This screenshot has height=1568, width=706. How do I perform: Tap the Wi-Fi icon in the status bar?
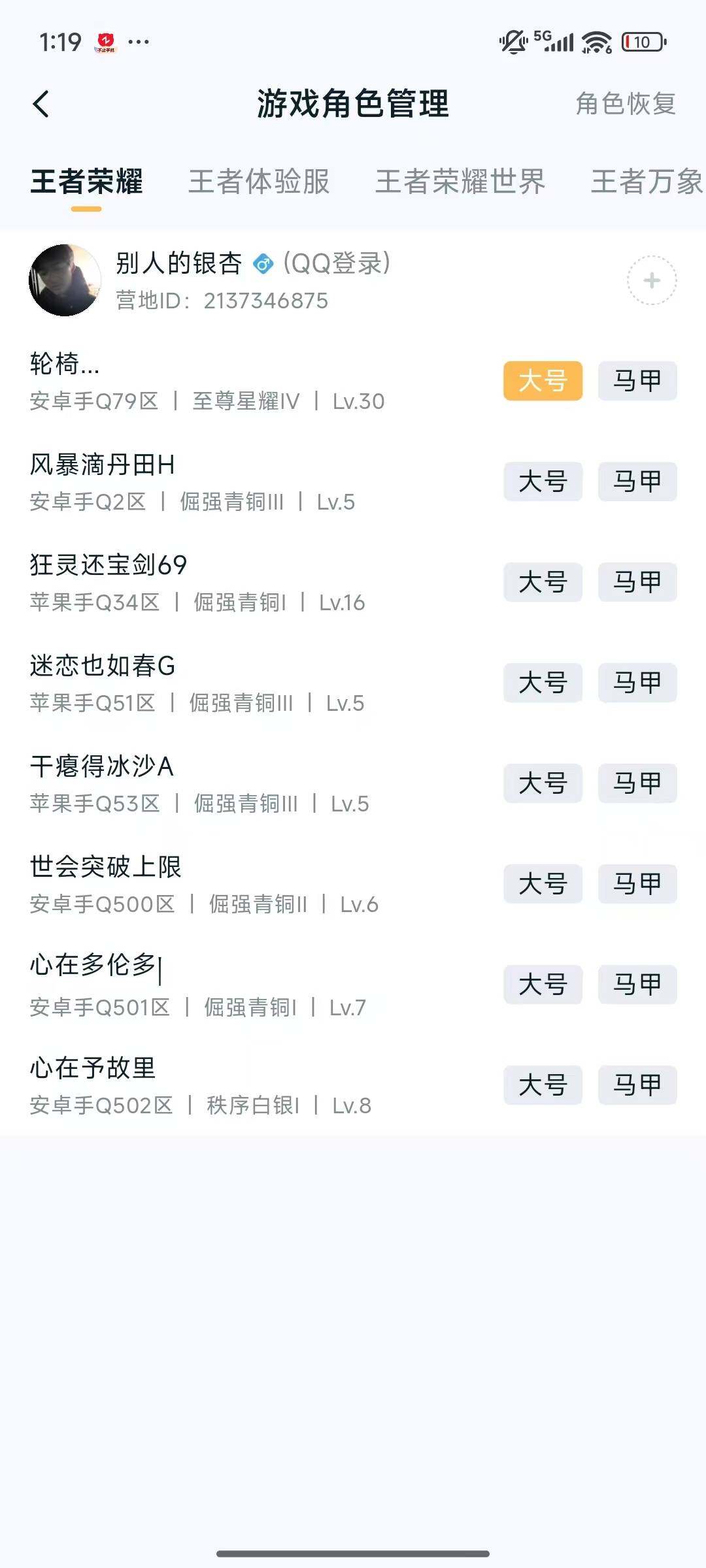pos(596,41)
